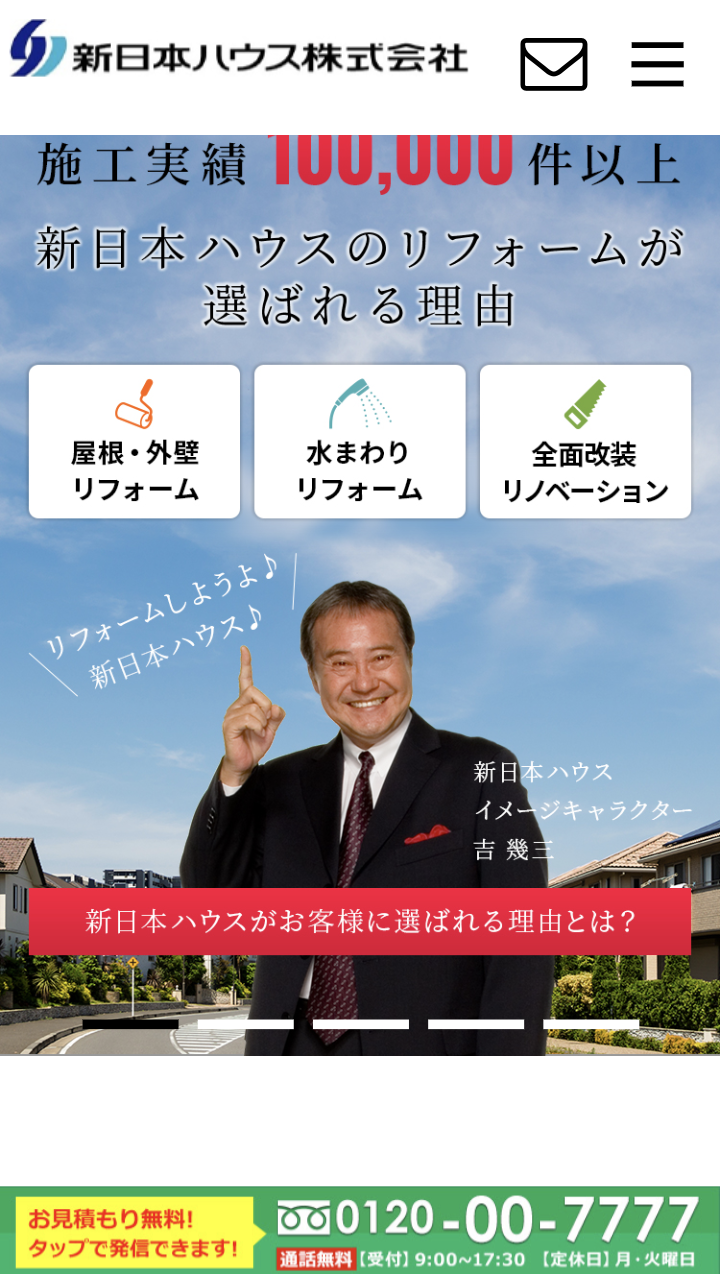Jump to the last carousel slide indicator
This screenshot has width=720, height=1274.
pyautogui.click(x=591, y=1024)
